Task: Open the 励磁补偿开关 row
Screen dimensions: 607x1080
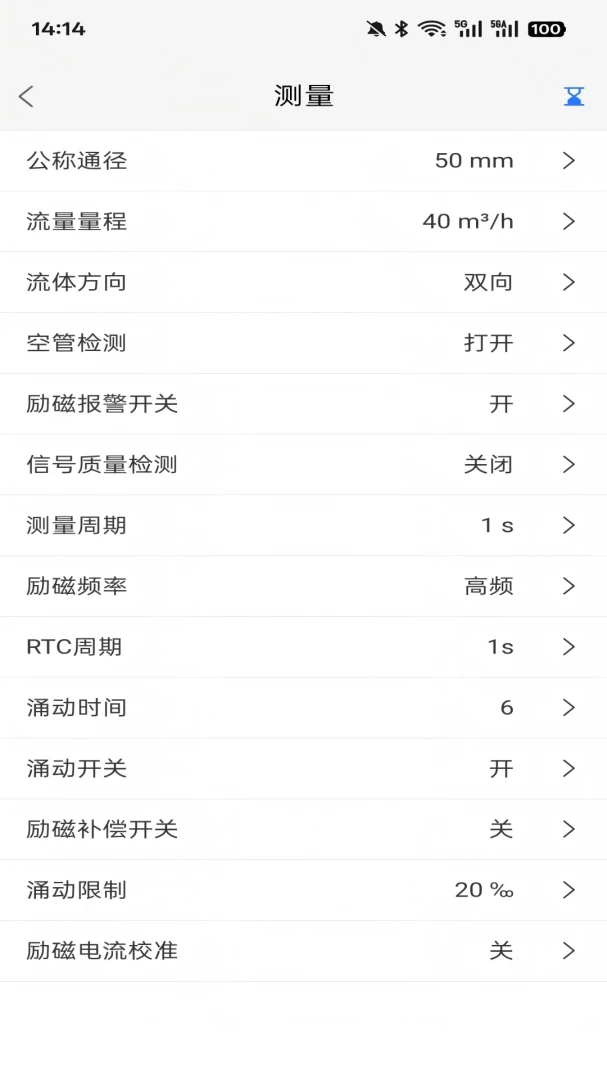Action: click(x=303, y=829)
